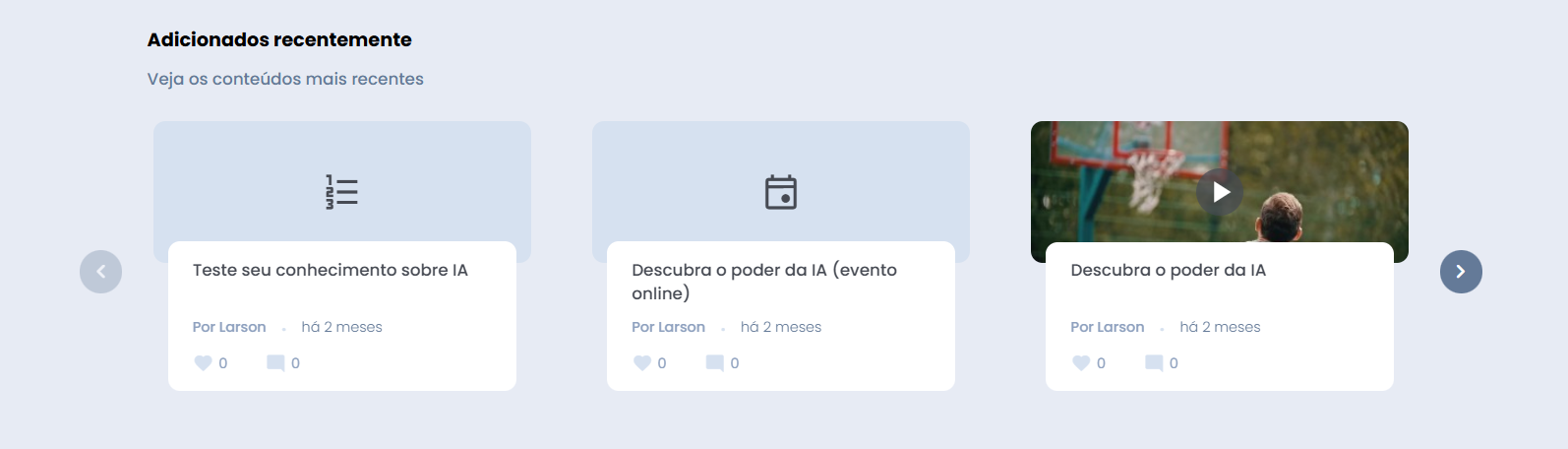The height and width of the screenshot is (449, 1568).
Task: Like the 'Descubra o poder da IA' video card
Action: [1081, 363]
